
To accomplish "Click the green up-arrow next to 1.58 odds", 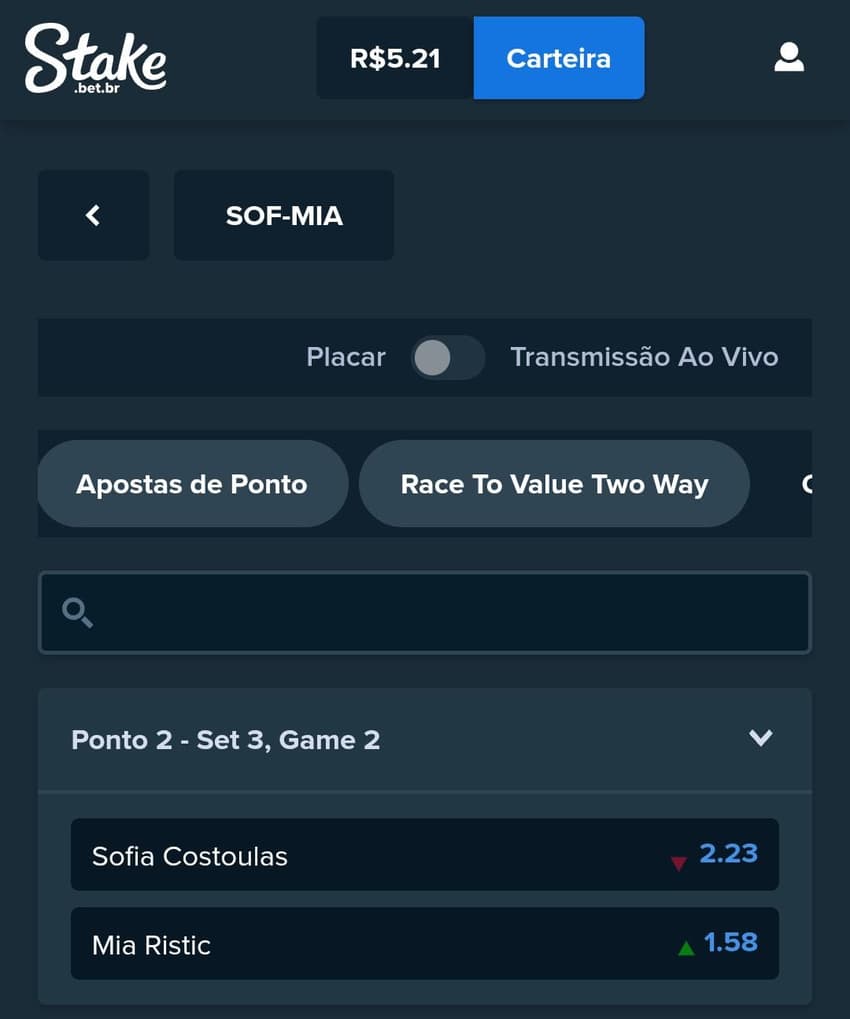I will (686, 948).
